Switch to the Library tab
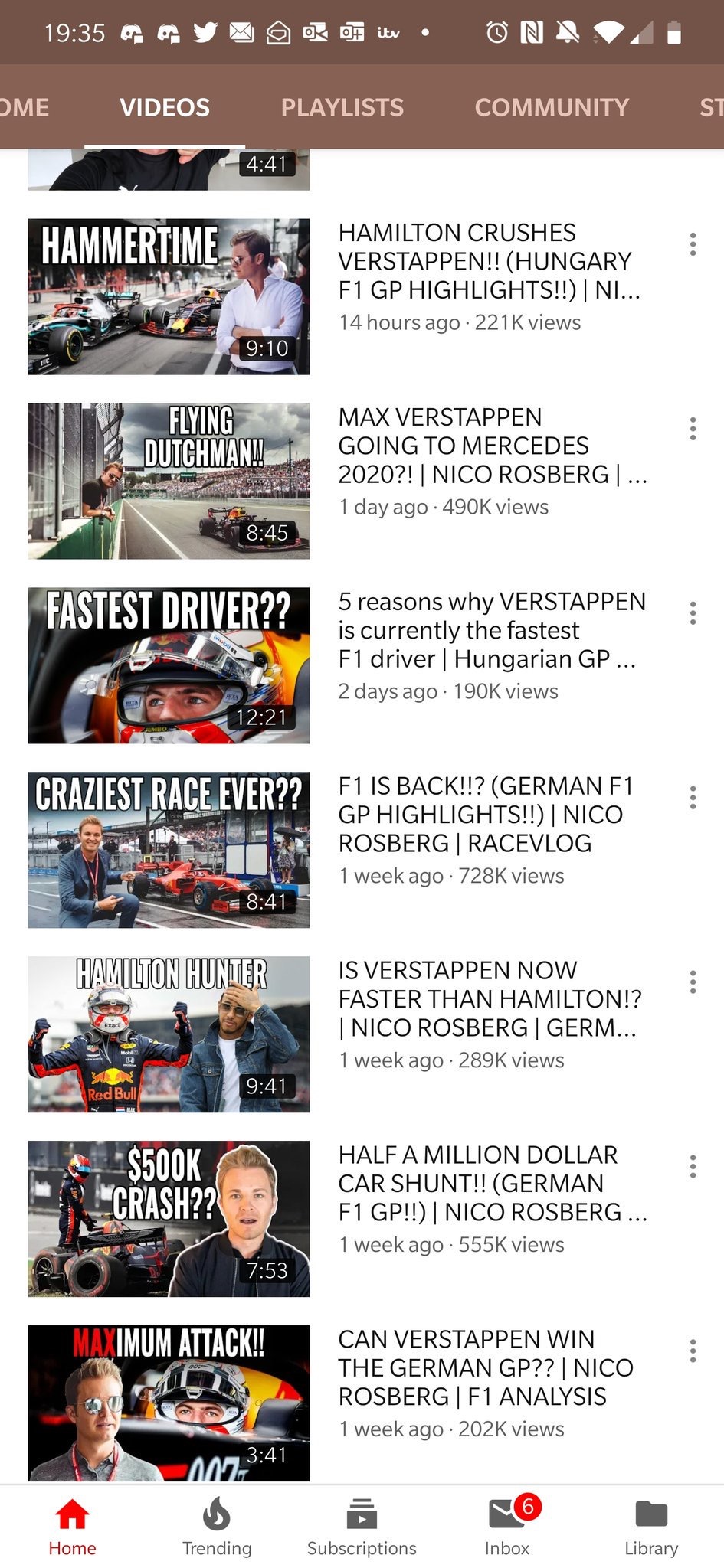 [x=651, y=1527]
